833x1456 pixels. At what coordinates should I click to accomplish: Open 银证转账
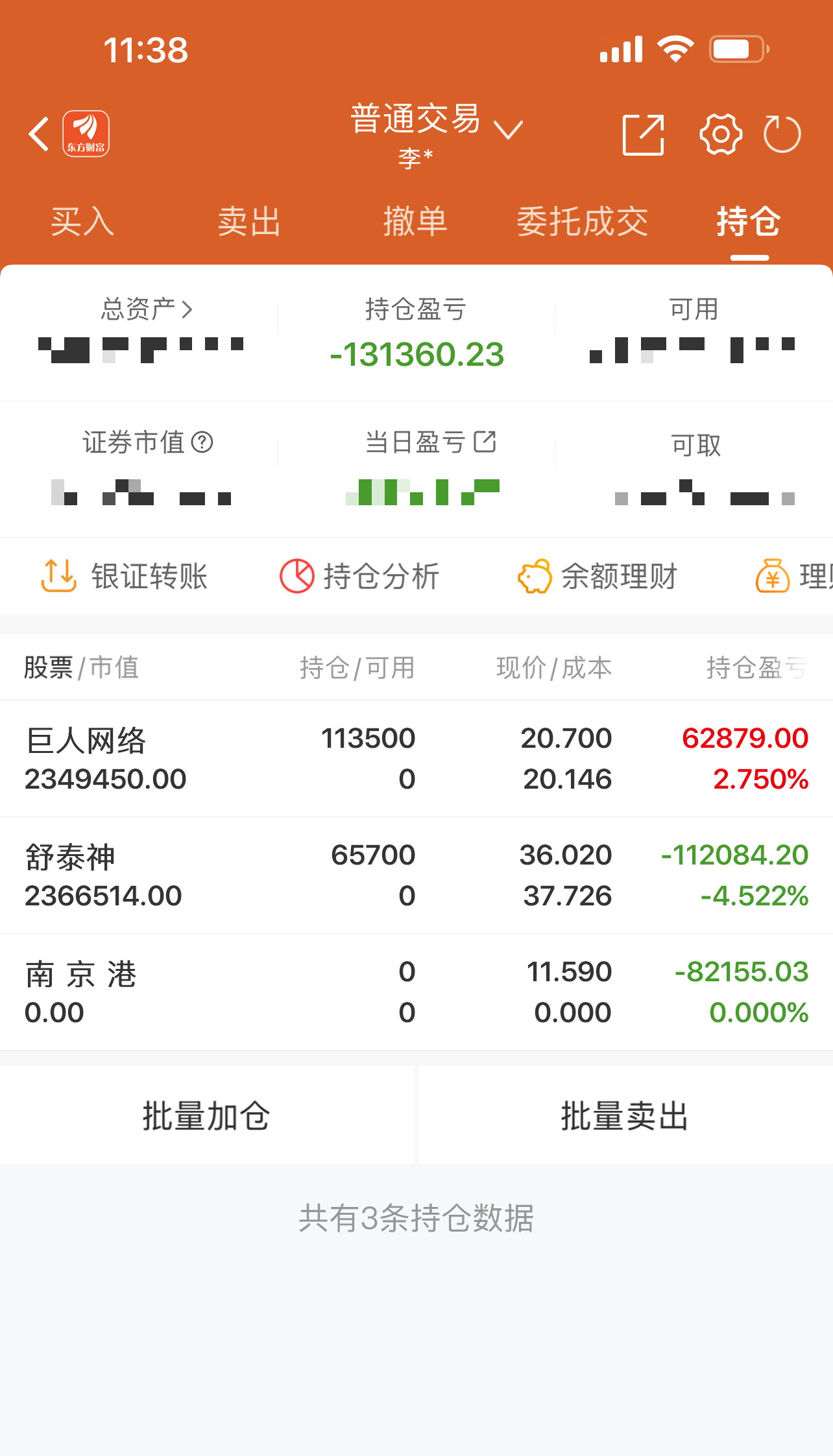point(124,576)
